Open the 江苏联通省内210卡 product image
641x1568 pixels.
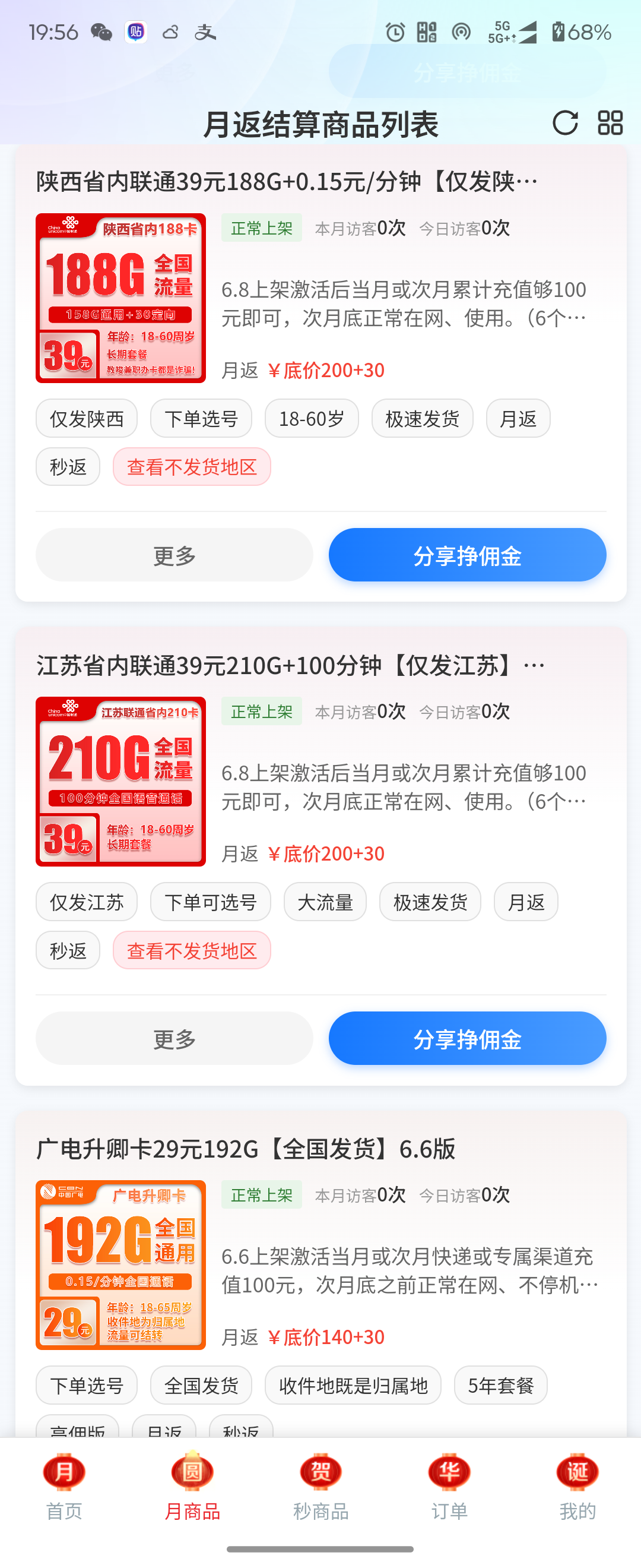(x=120, y=782)
